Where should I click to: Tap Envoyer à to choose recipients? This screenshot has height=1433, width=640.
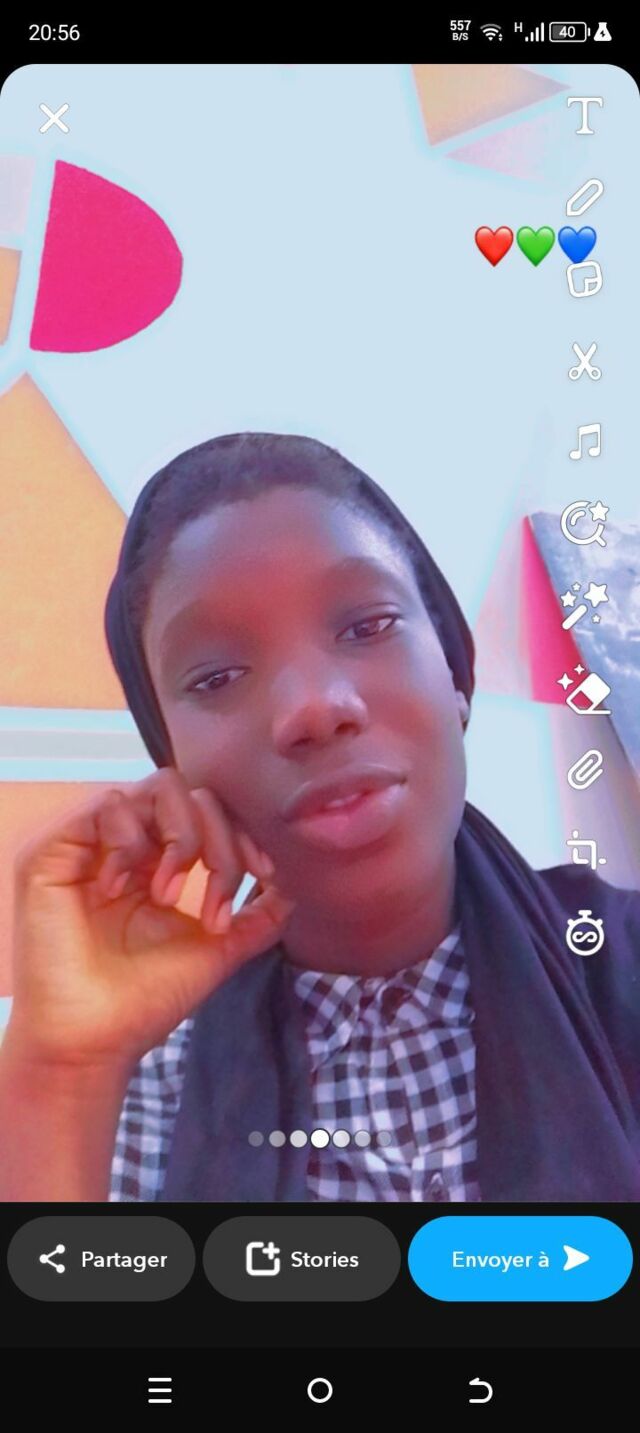pyautogui.click(x=520, y=1259)
